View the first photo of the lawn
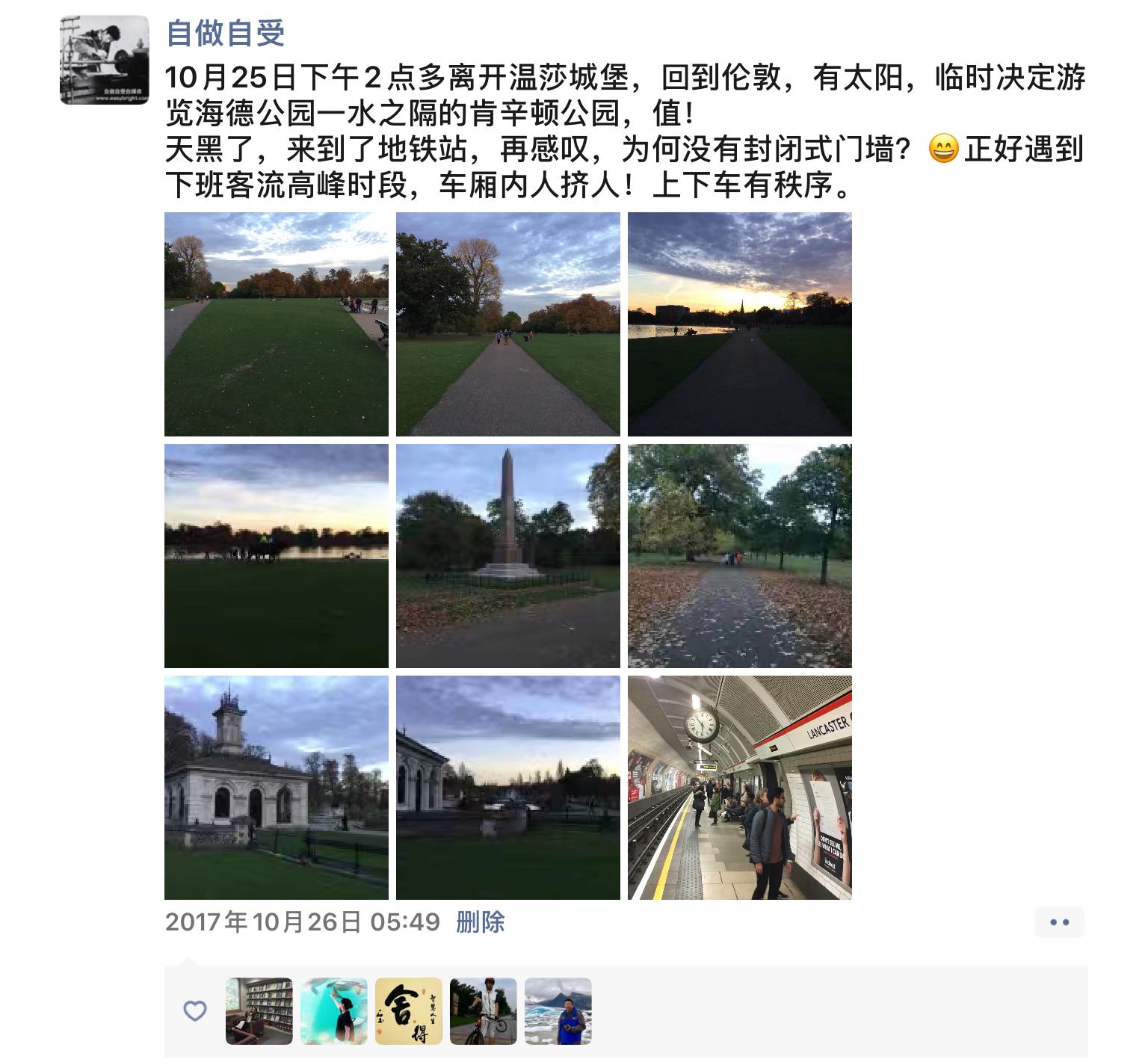Screen dimensions: 1148x1062 click(x=276, y=324)
